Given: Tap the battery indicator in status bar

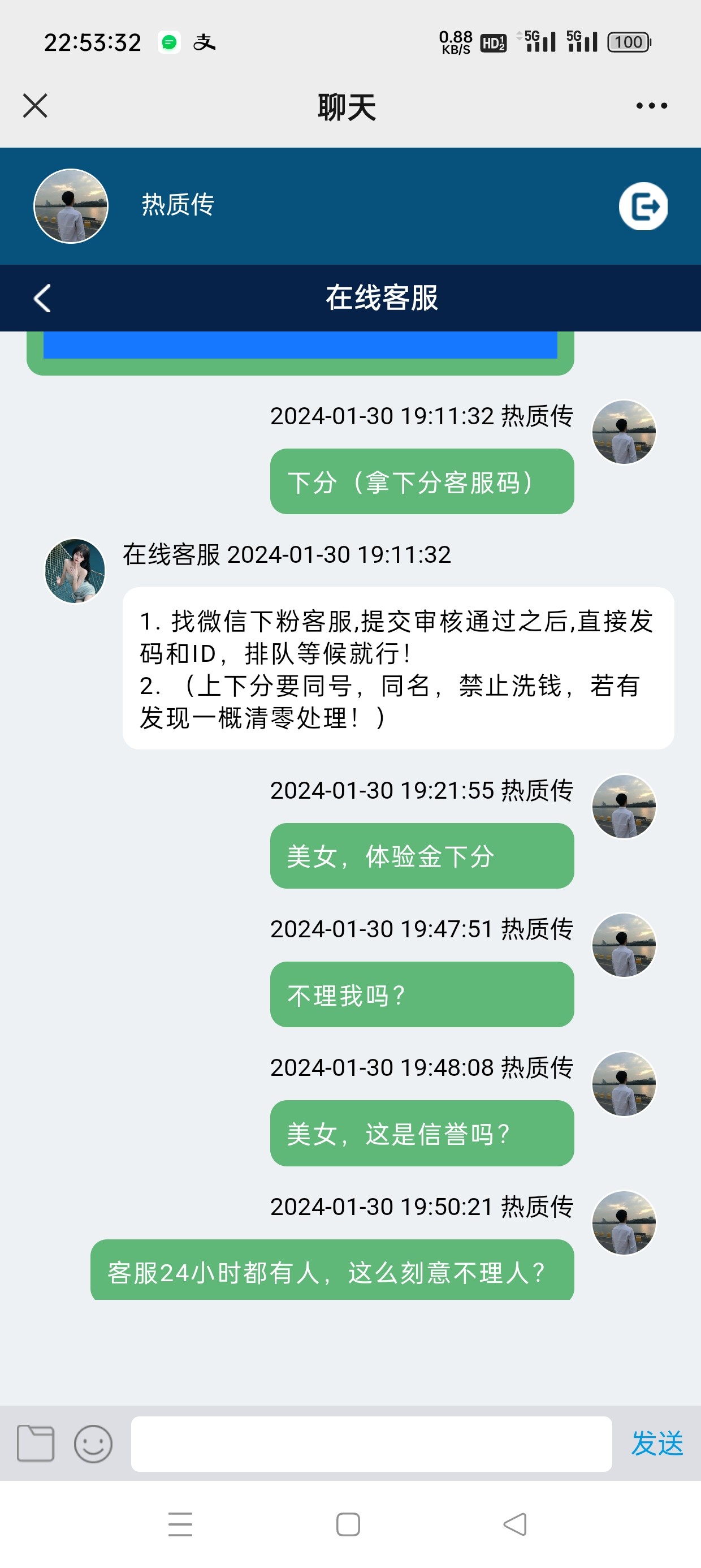Looking at the screenshot, I should click(x=628, y=41).
